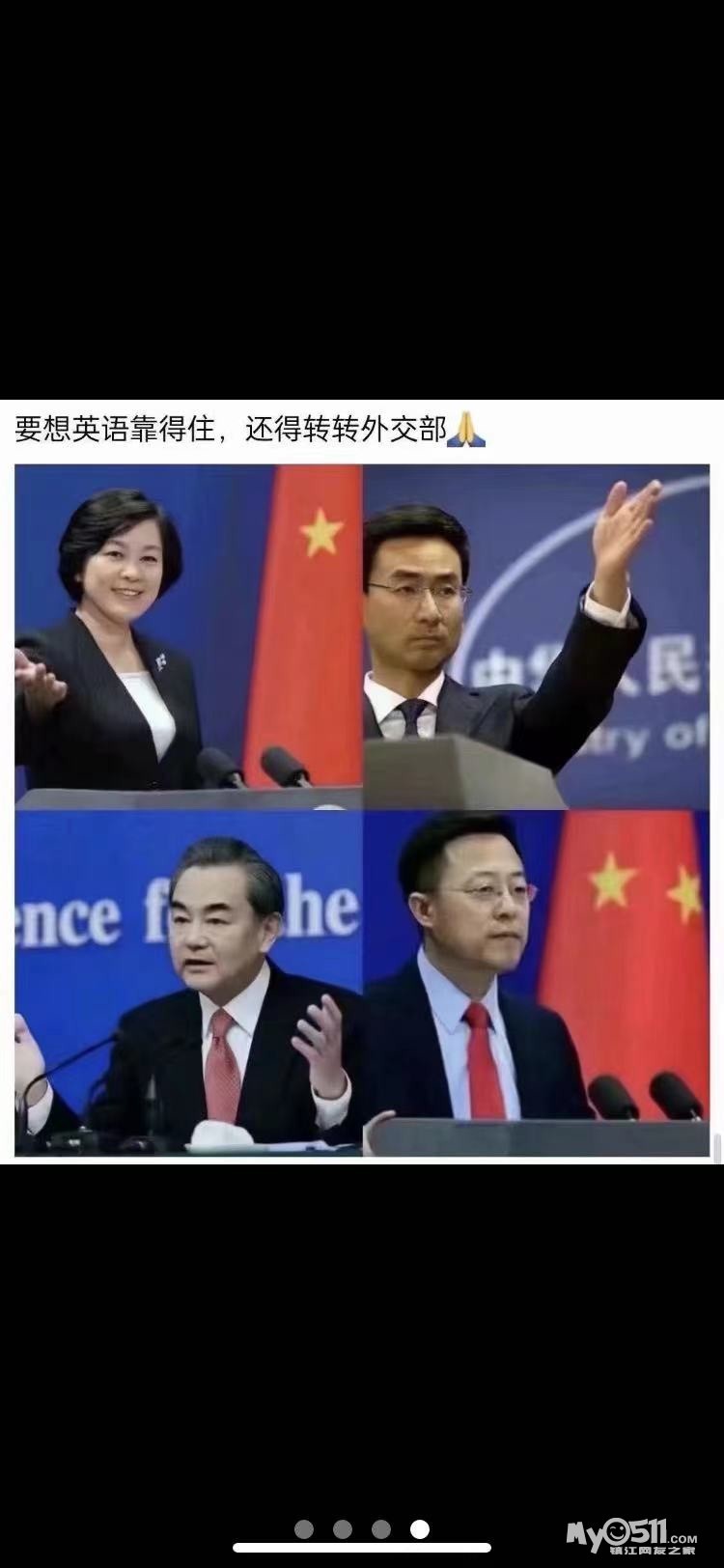Tap the displayed photo to exit viewer
Screen dimensions: 724x1568
click(362, 782)
